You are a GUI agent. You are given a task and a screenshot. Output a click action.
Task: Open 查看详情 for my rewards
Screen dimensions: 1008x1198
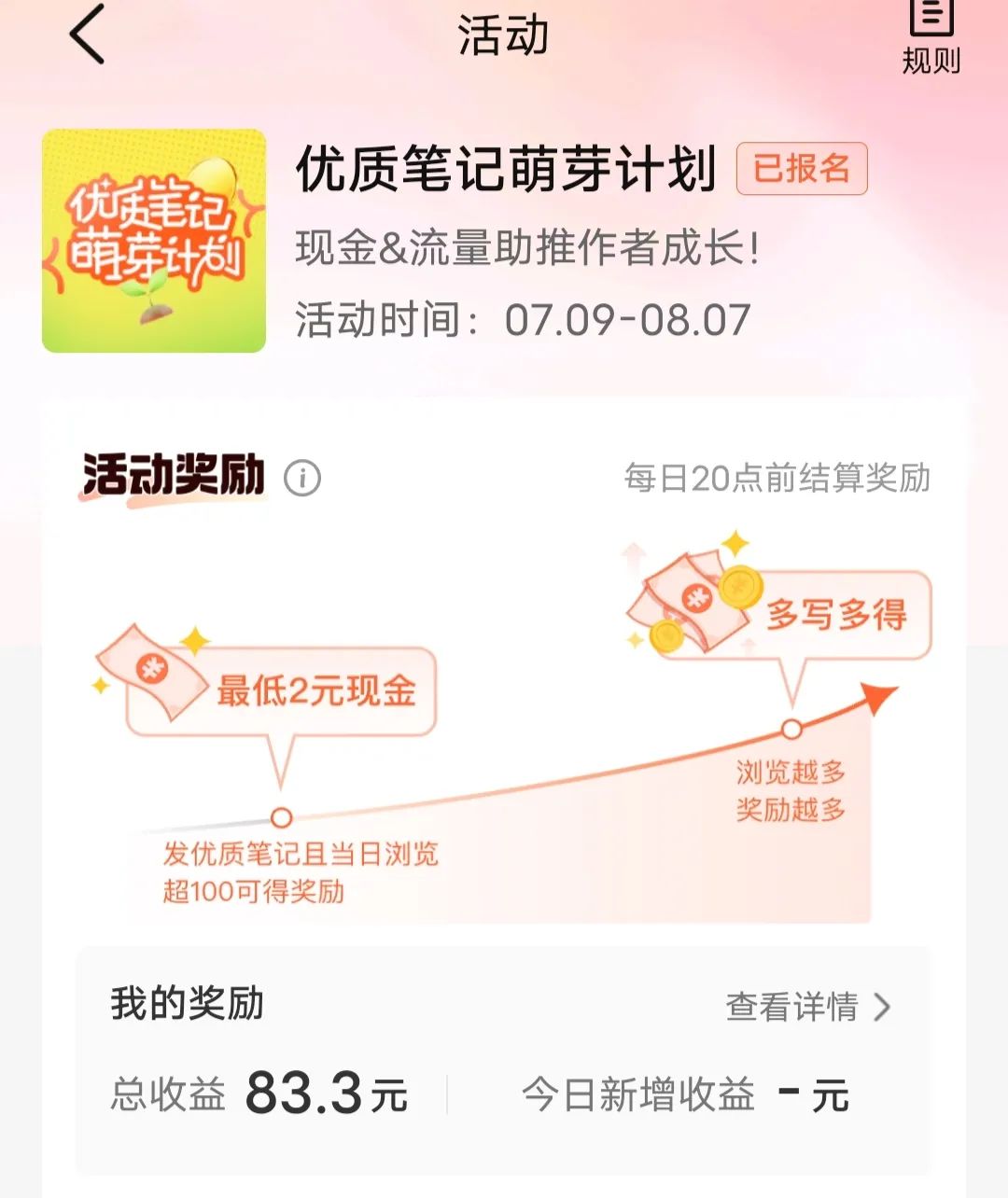pos(807,1007)
